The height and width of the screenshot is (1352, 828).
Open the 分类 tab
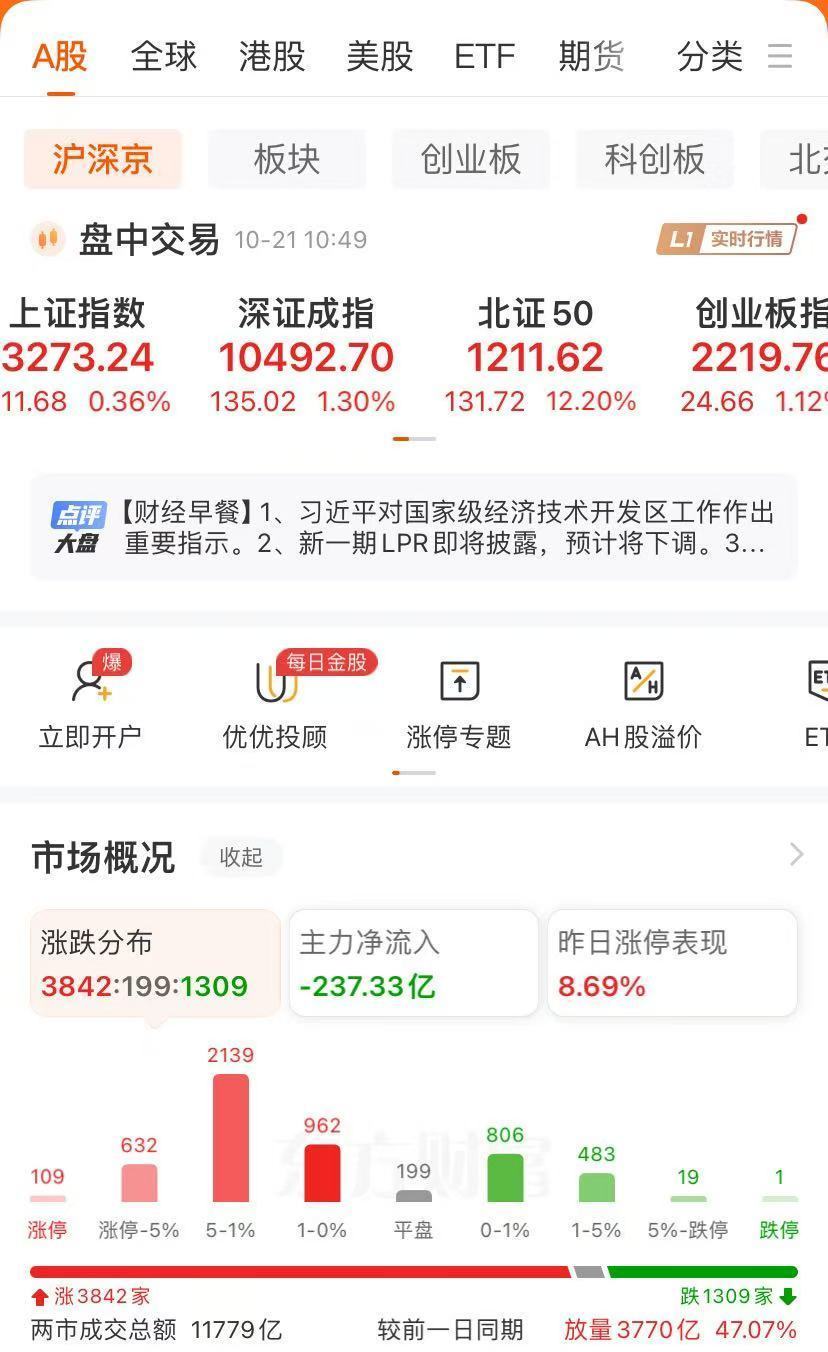click(710, 56)
